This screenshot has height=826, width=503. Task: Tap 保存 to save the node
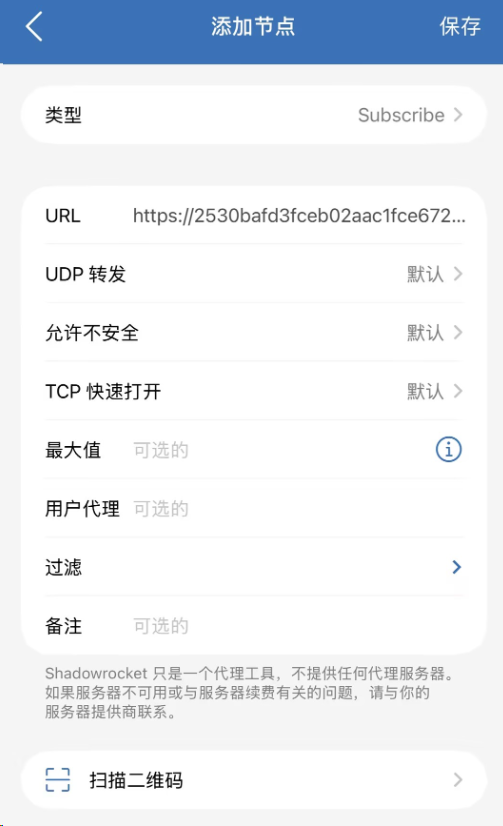point(460,26)
